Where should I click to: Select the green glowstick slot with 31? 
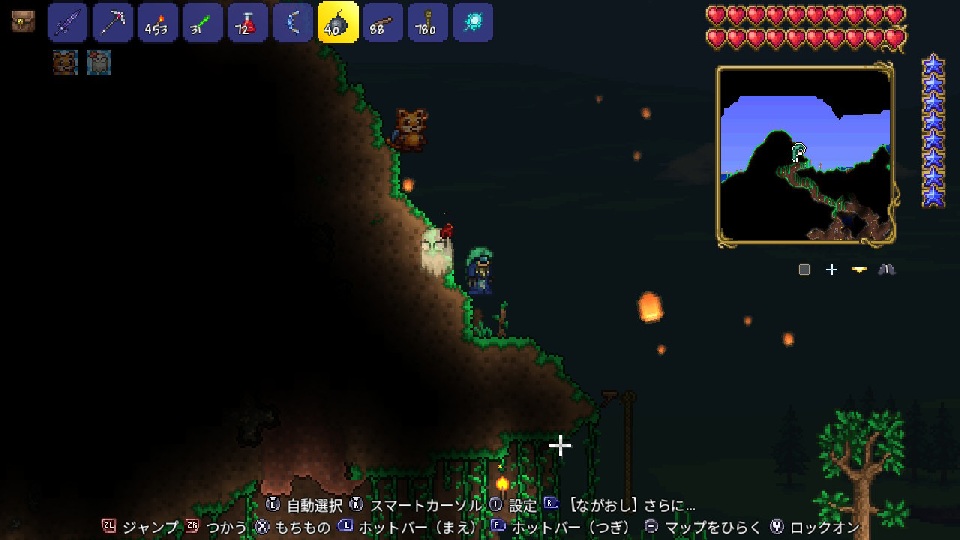(203, 22)
